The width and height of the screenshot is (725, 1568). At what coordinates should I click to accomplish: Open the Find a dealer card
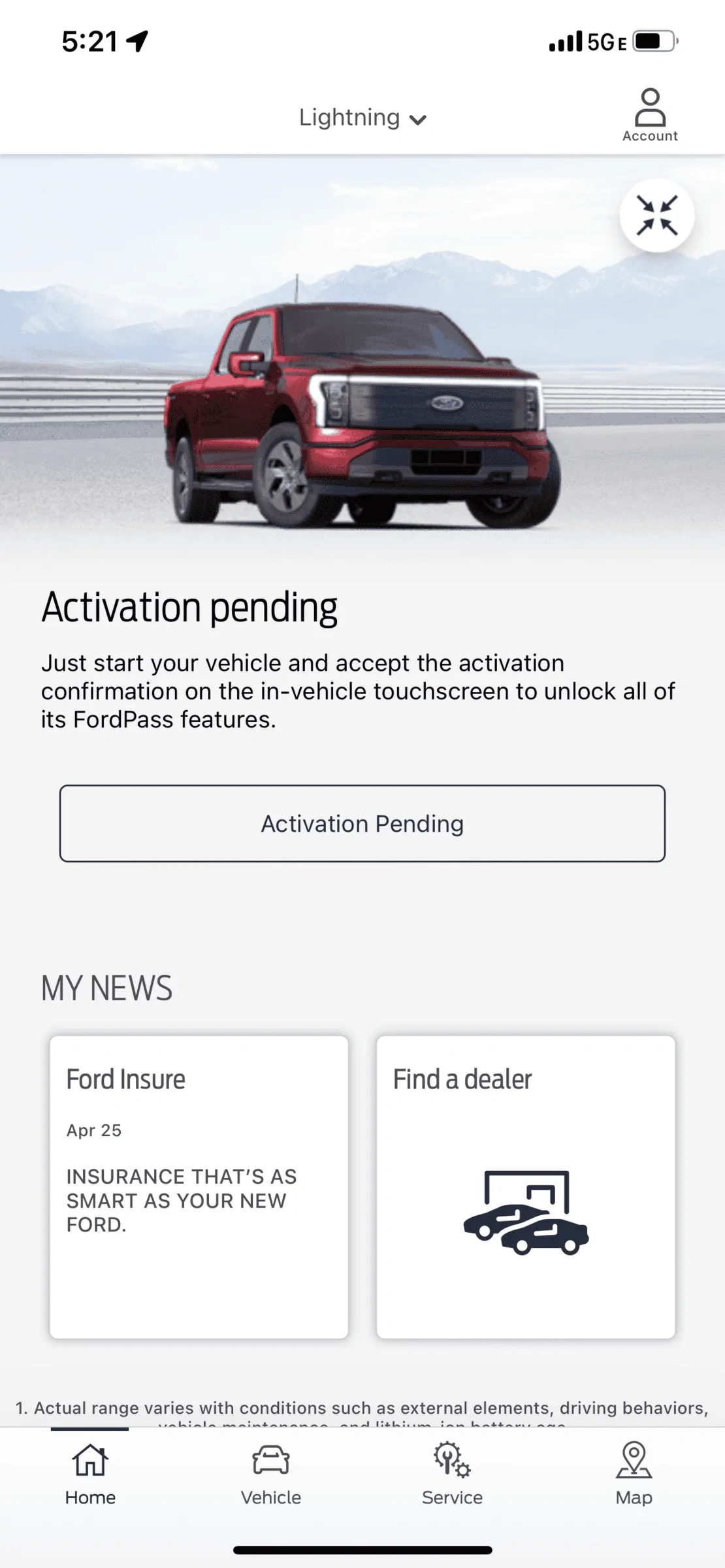526,1186
